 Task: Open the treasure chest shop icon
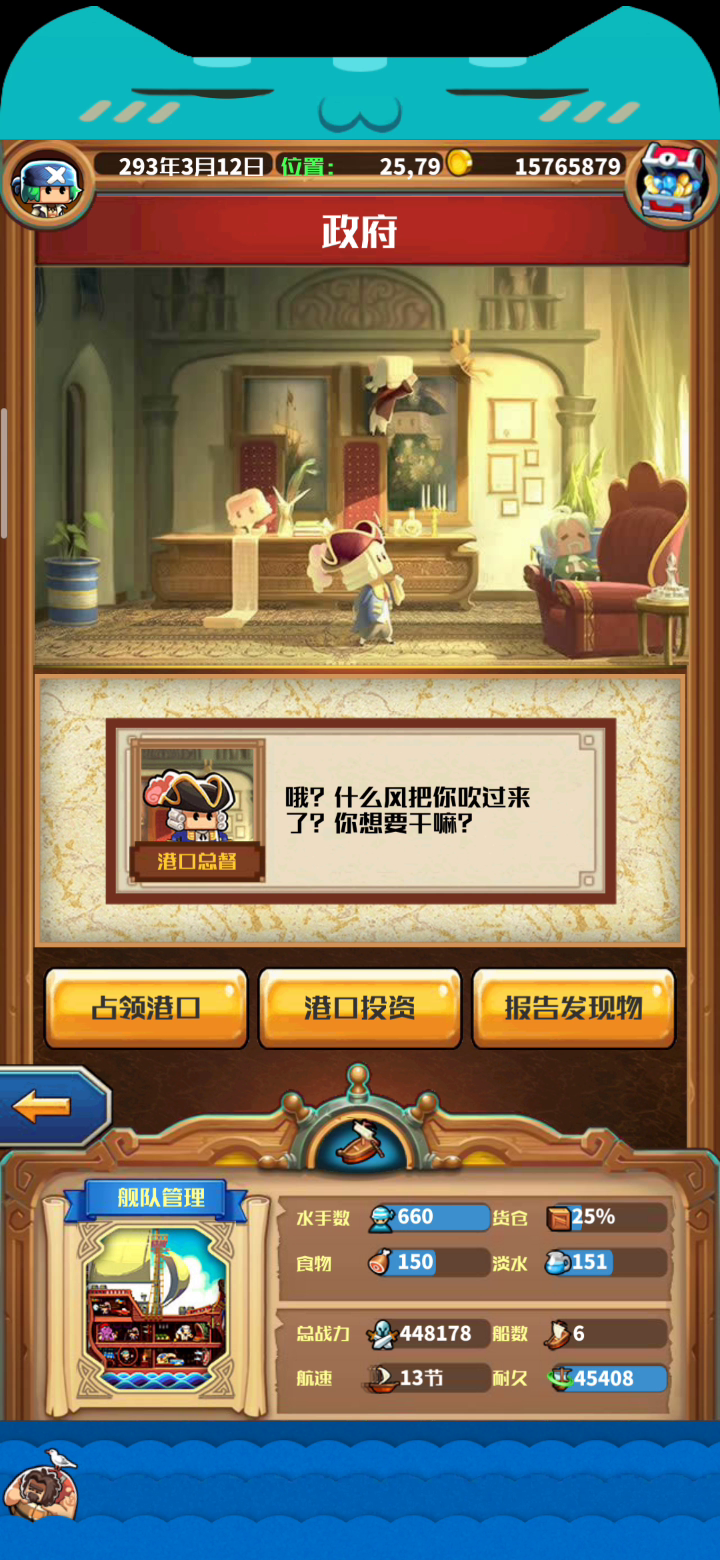[671, 183]
